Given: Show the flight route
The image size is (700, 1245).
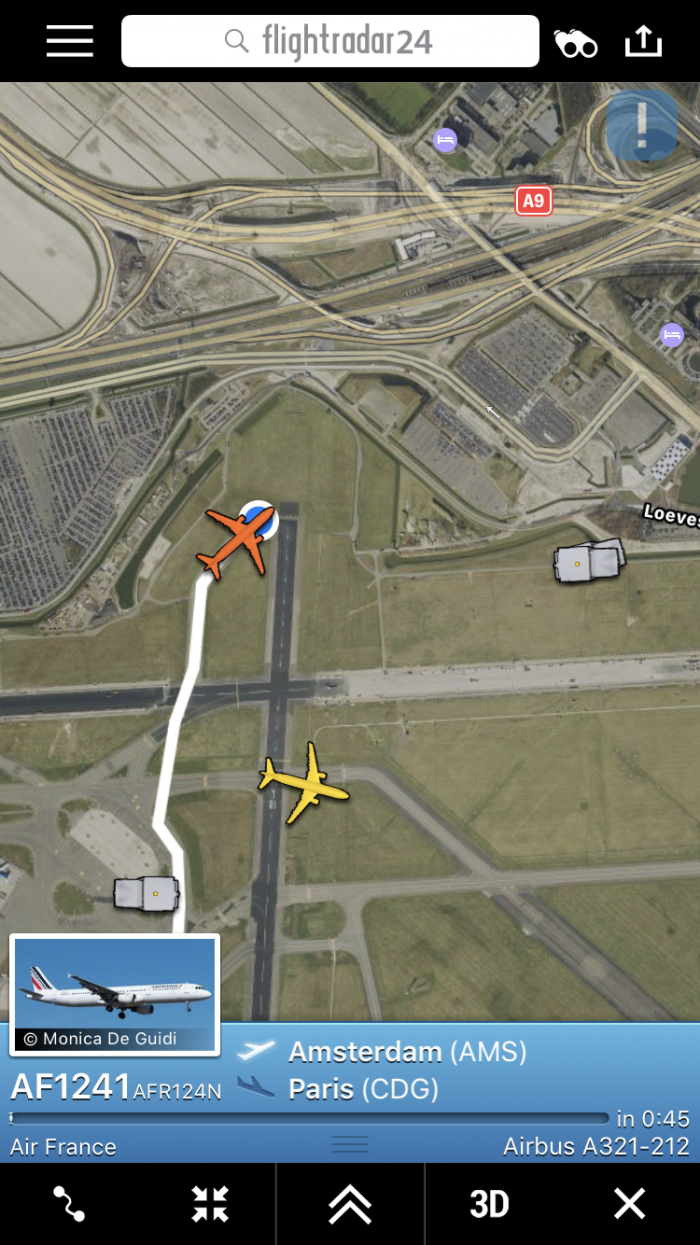Looking at the screenshot, I should tap(70, 1203).
